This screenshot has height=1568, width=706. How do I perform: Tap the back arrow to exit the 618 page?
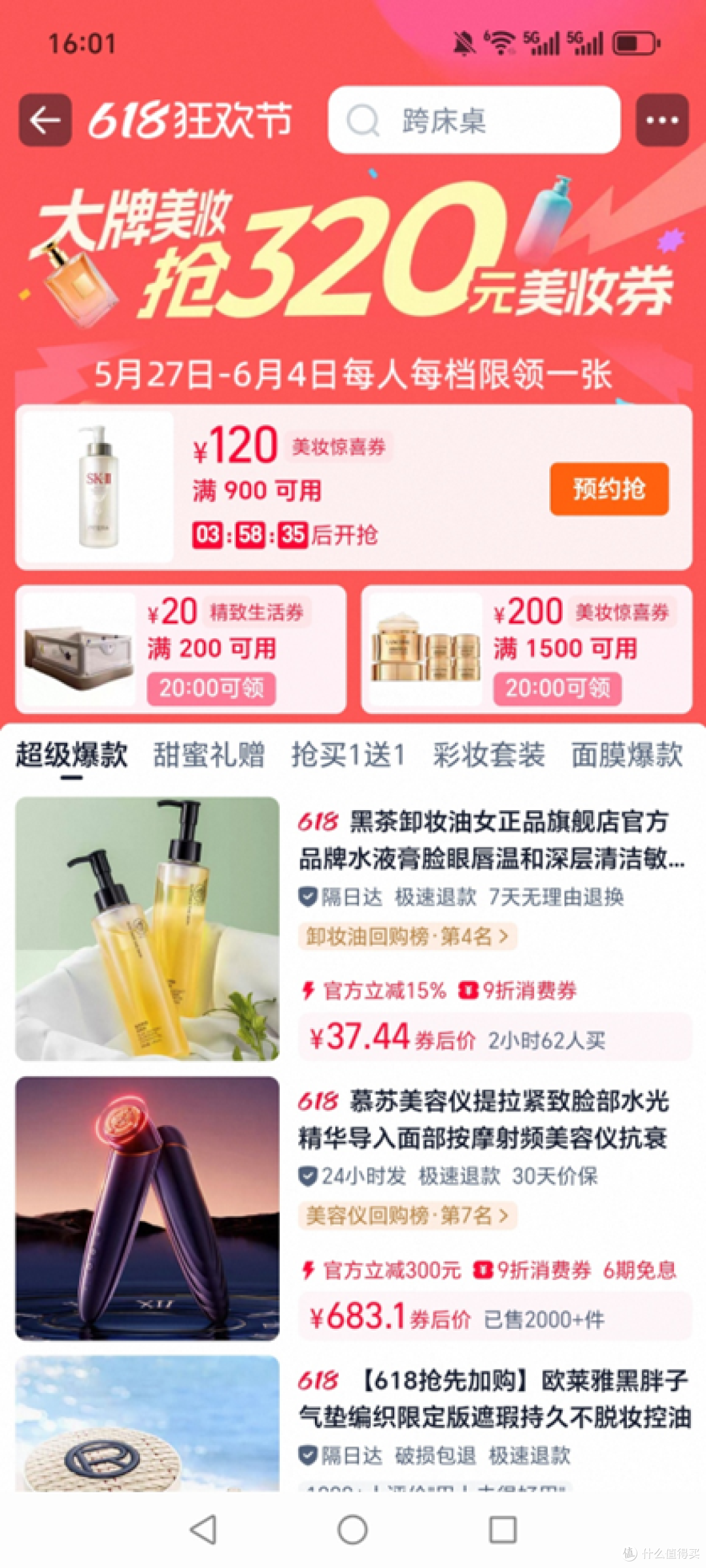[x=46, y=120]
